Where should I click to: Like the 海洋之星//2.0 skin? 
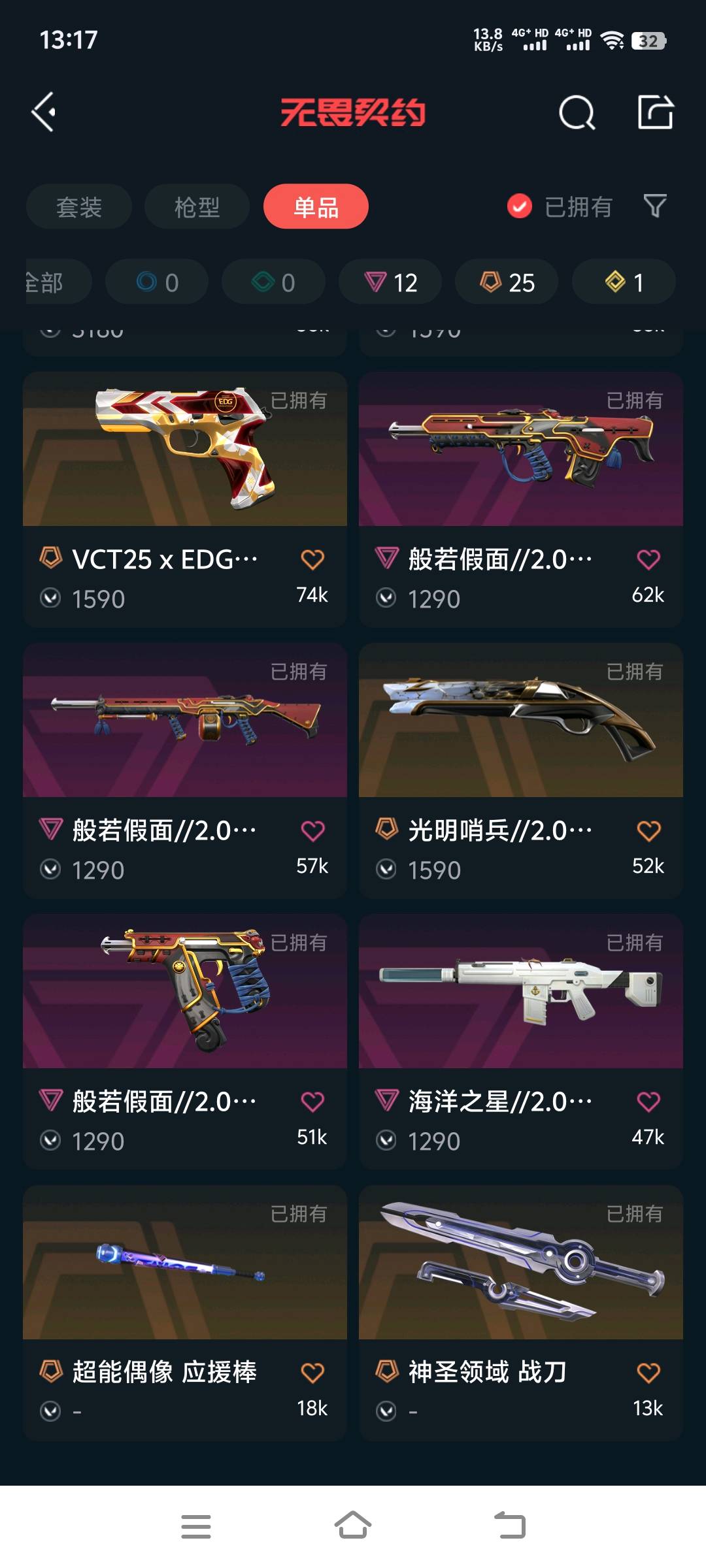(648, 1102)
